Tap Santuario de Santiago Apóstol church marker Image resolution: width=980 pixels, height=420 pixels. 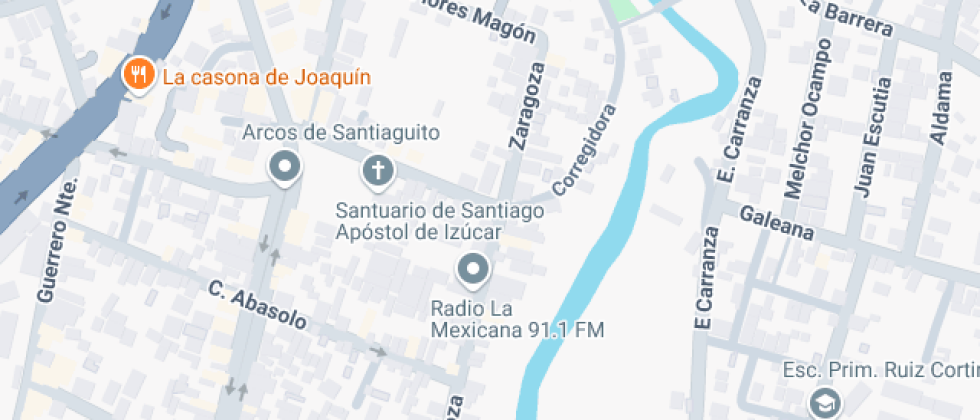[x=377, y=172]
